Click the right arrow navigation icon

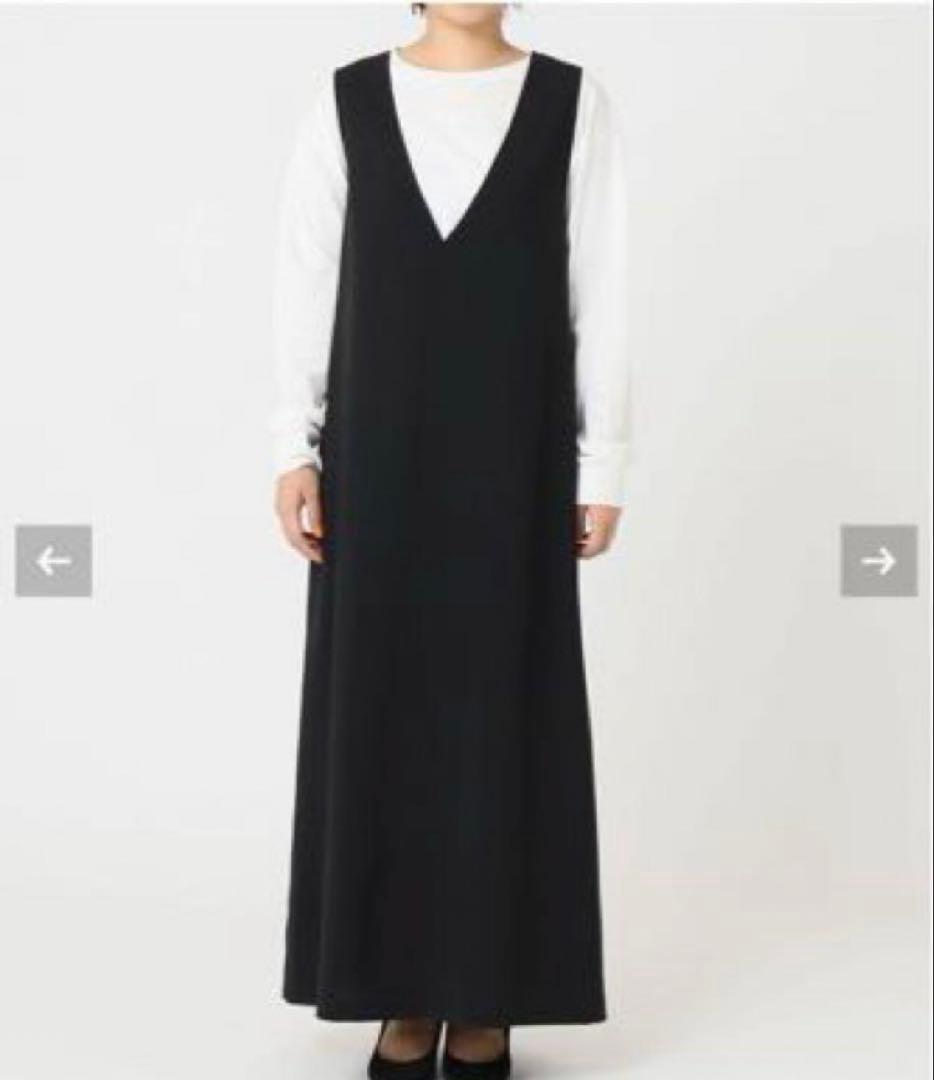pos(880,560)
